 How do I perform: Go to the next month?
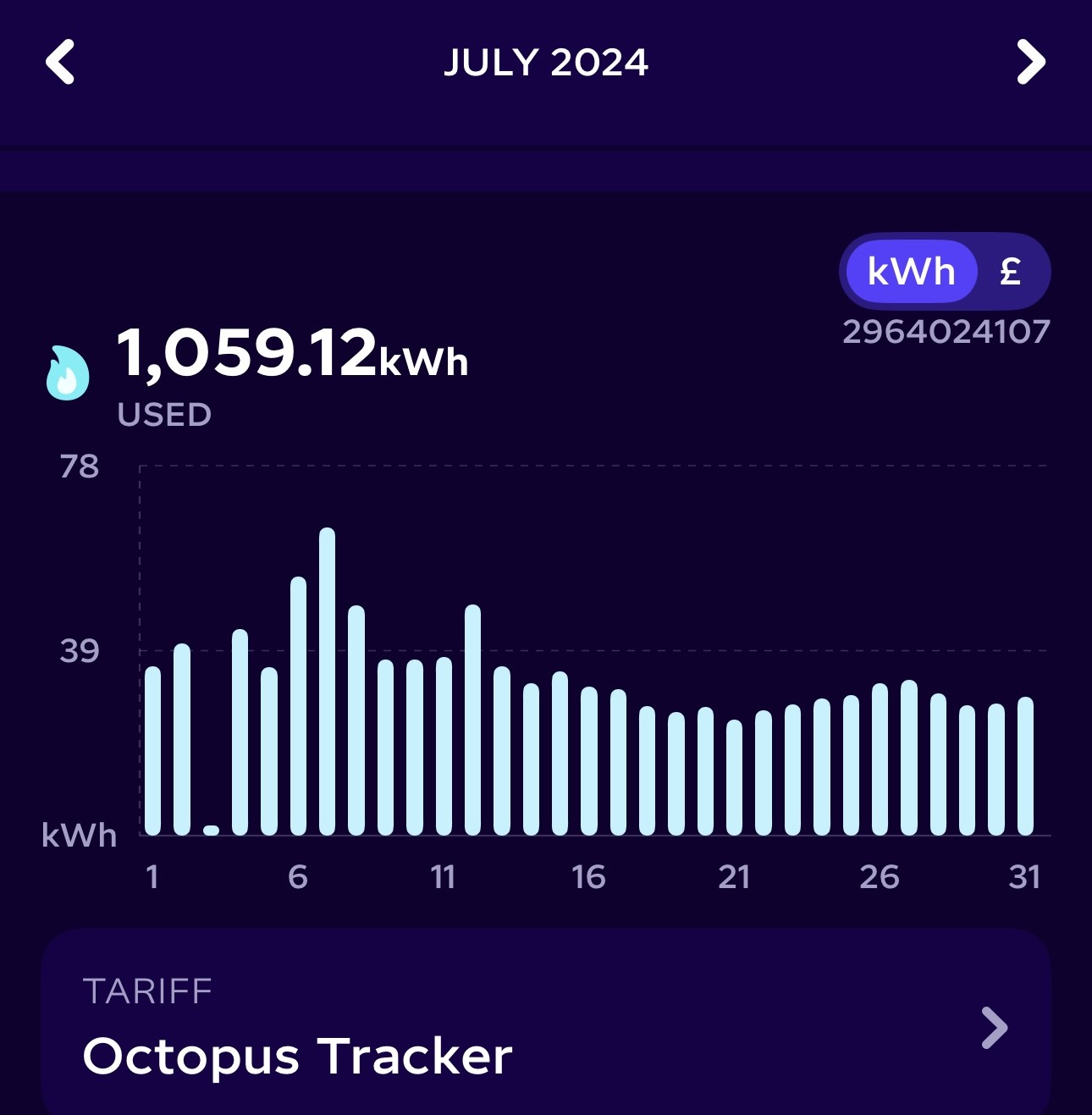click(x=1030, y=62)
